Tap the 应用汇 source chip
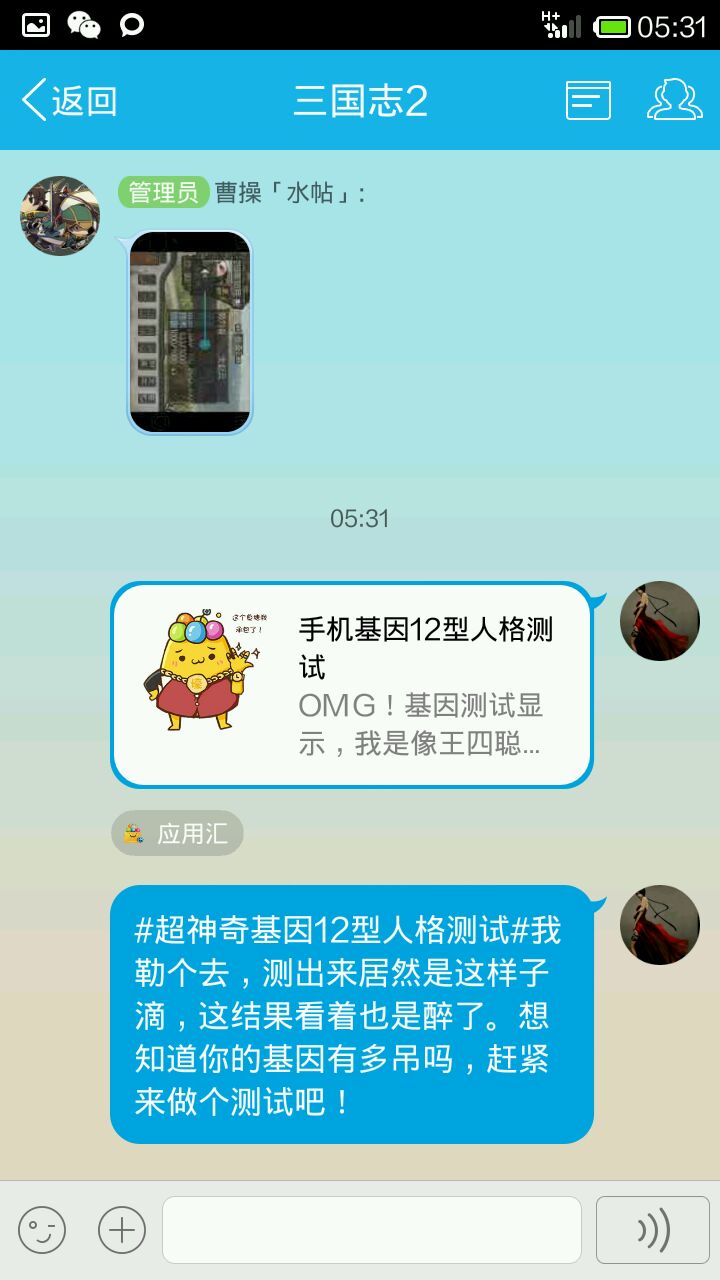Screen dimensions: 720x1280 click(177, 833)
